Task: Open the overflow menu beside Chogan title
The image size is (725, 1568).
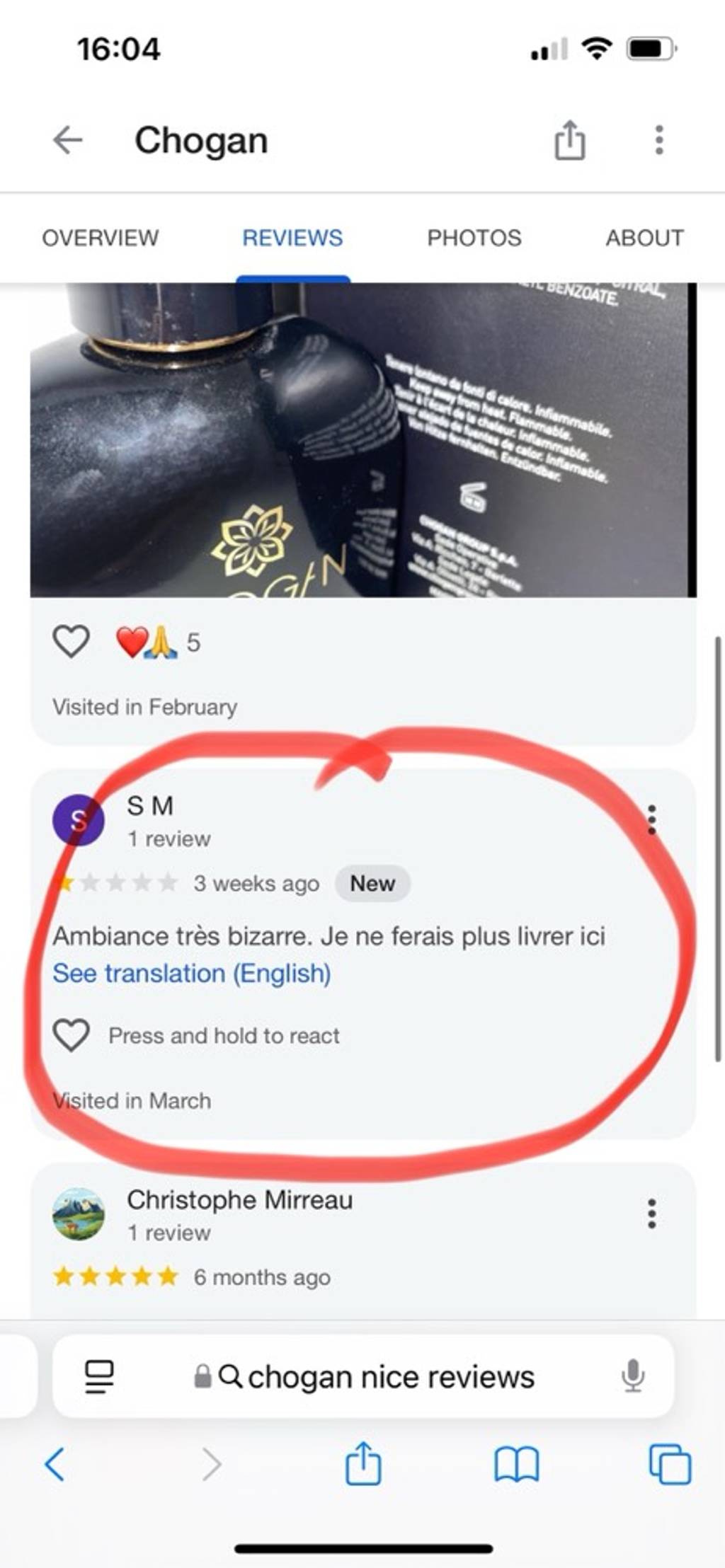Action: tap(658, 140)
